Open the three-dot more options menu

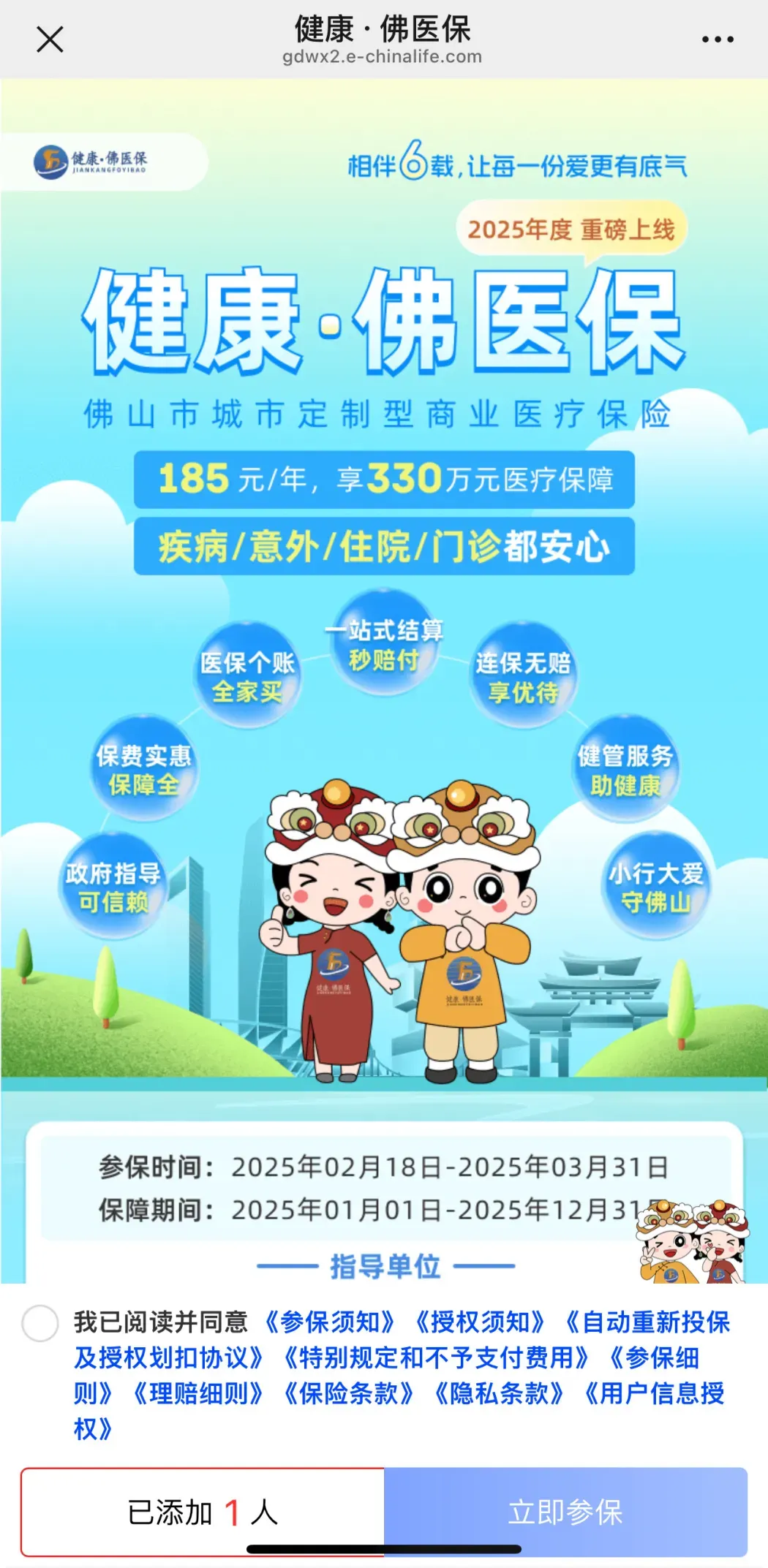pos(717,39)
